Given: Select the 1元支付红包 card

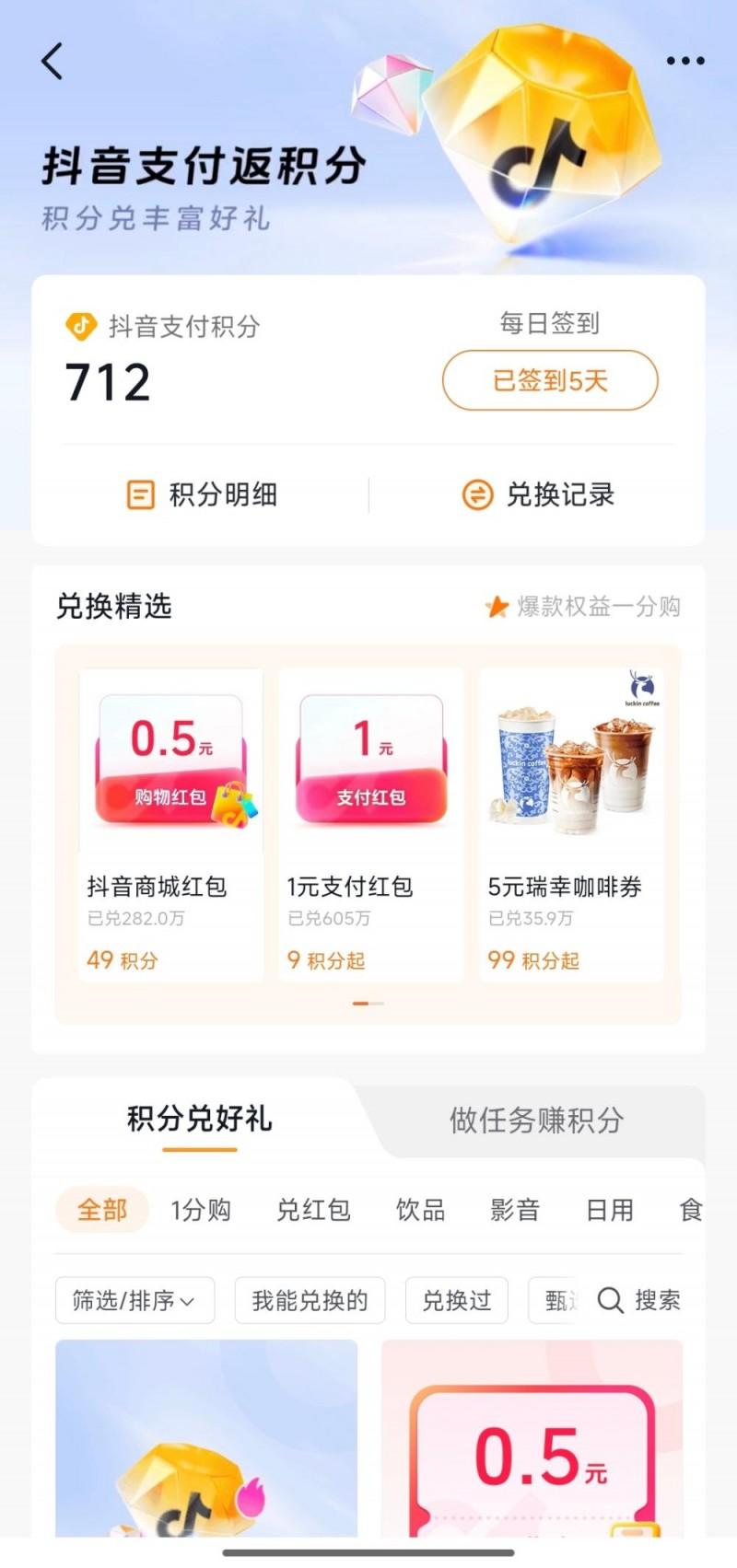Looking at the screenshot, I should pyautogui.click(x=370, y=824).
